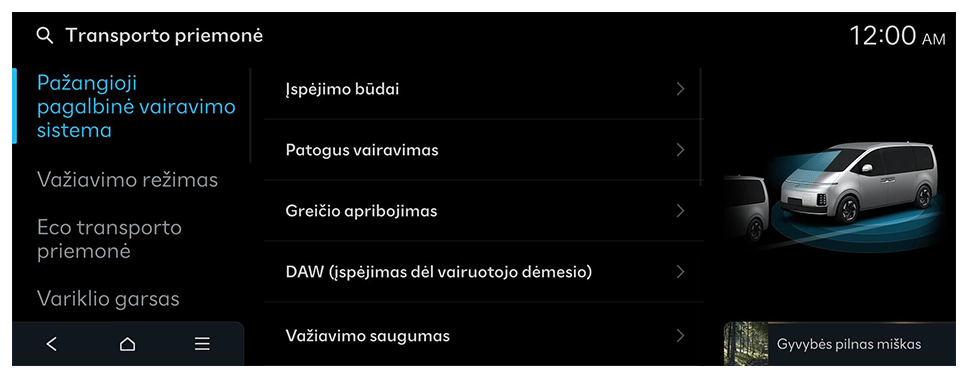Open Greičio apribojimas settings
The image size is (968, 378).
pyautogui.click(x=483, y=211)
